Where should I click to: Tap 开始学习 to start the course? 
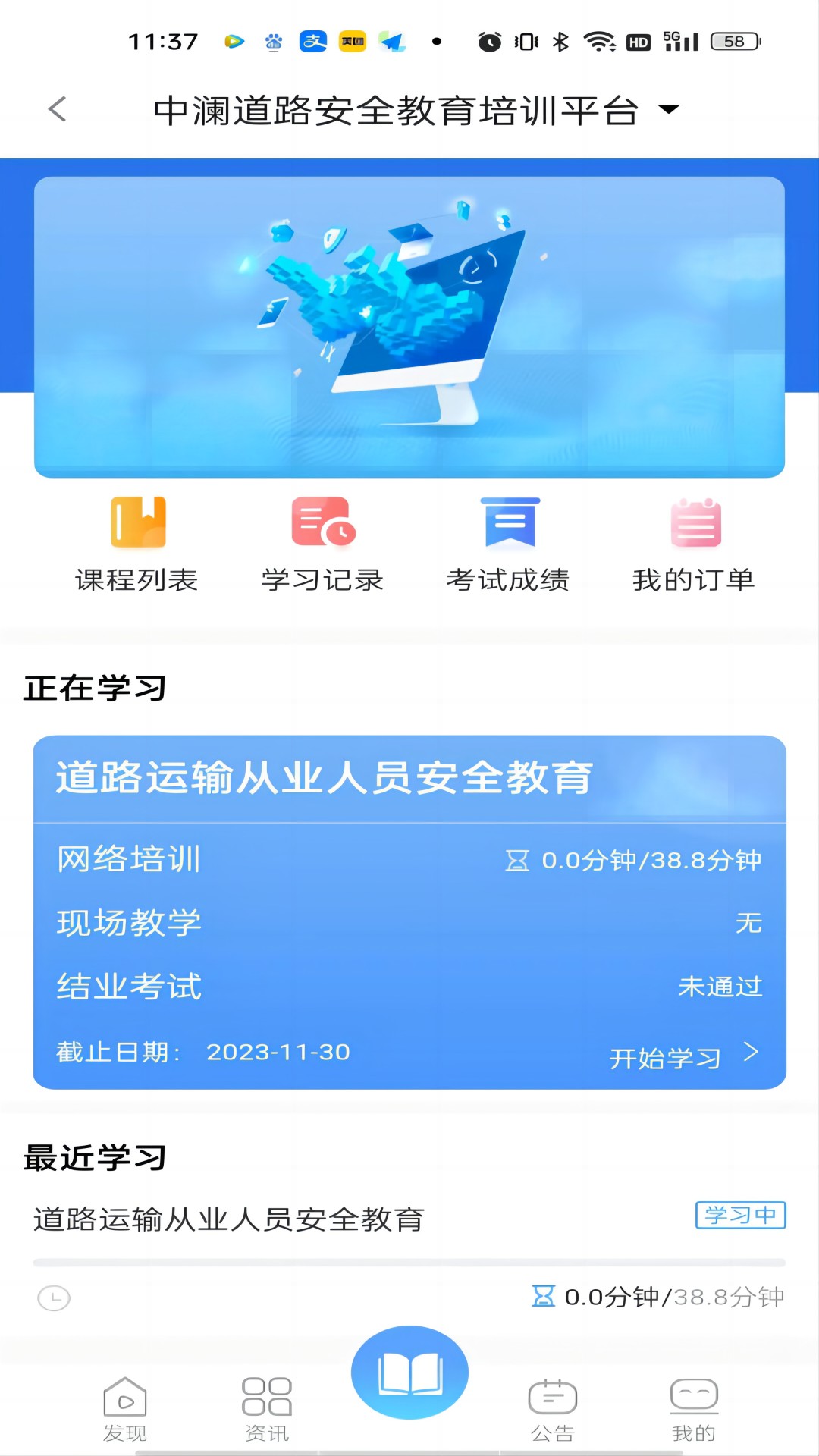682,1056
